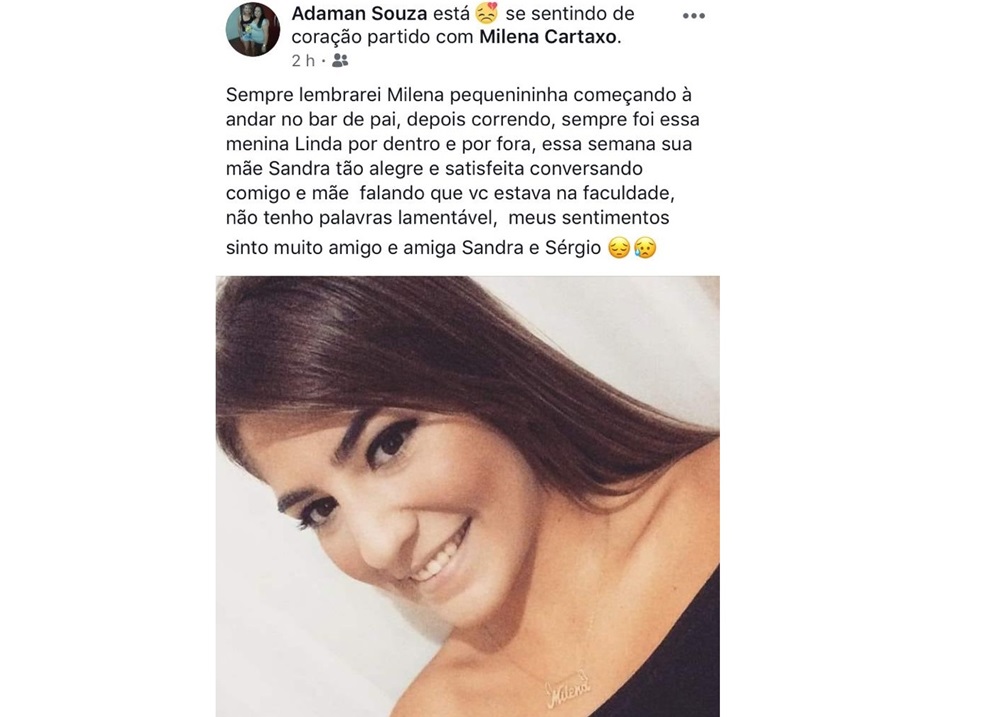Screen dimensions: 1000x717
Task: View the post's photo in full
Action: (x=467, y=495)
